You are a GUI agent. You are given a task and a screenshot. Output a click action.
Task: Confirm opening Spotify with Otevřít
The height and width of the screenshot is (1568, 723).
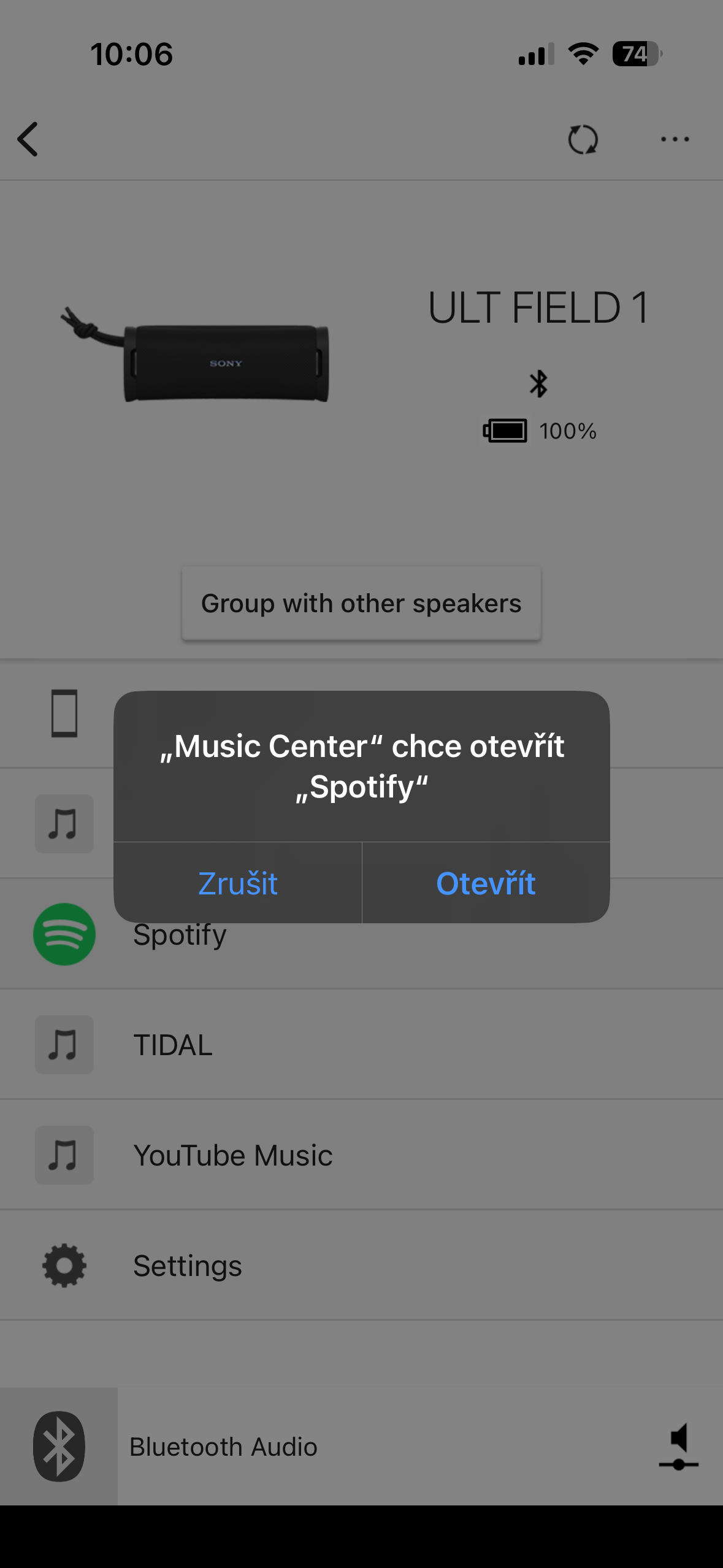point(486,883)
